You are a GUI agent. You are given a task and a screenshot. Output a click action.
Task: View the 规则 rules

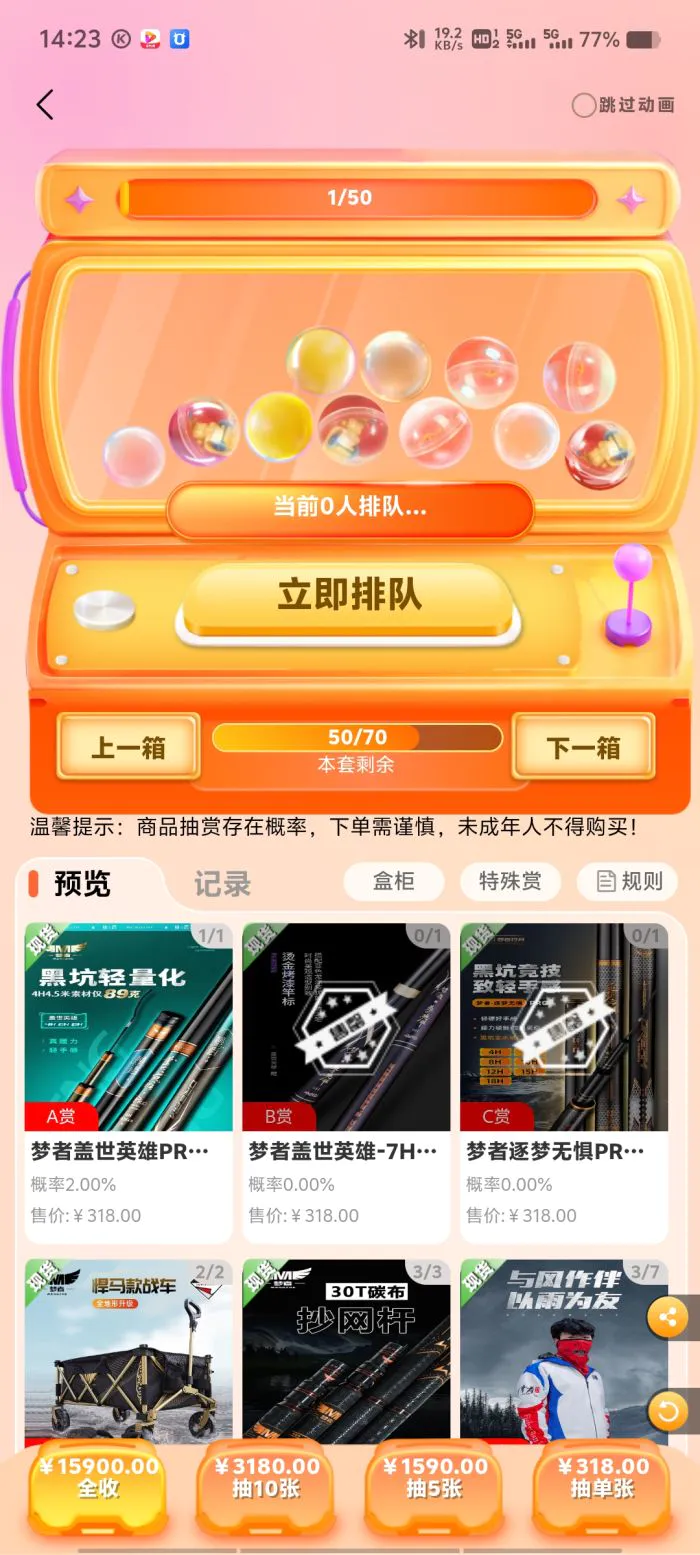[x=629, y=881]
